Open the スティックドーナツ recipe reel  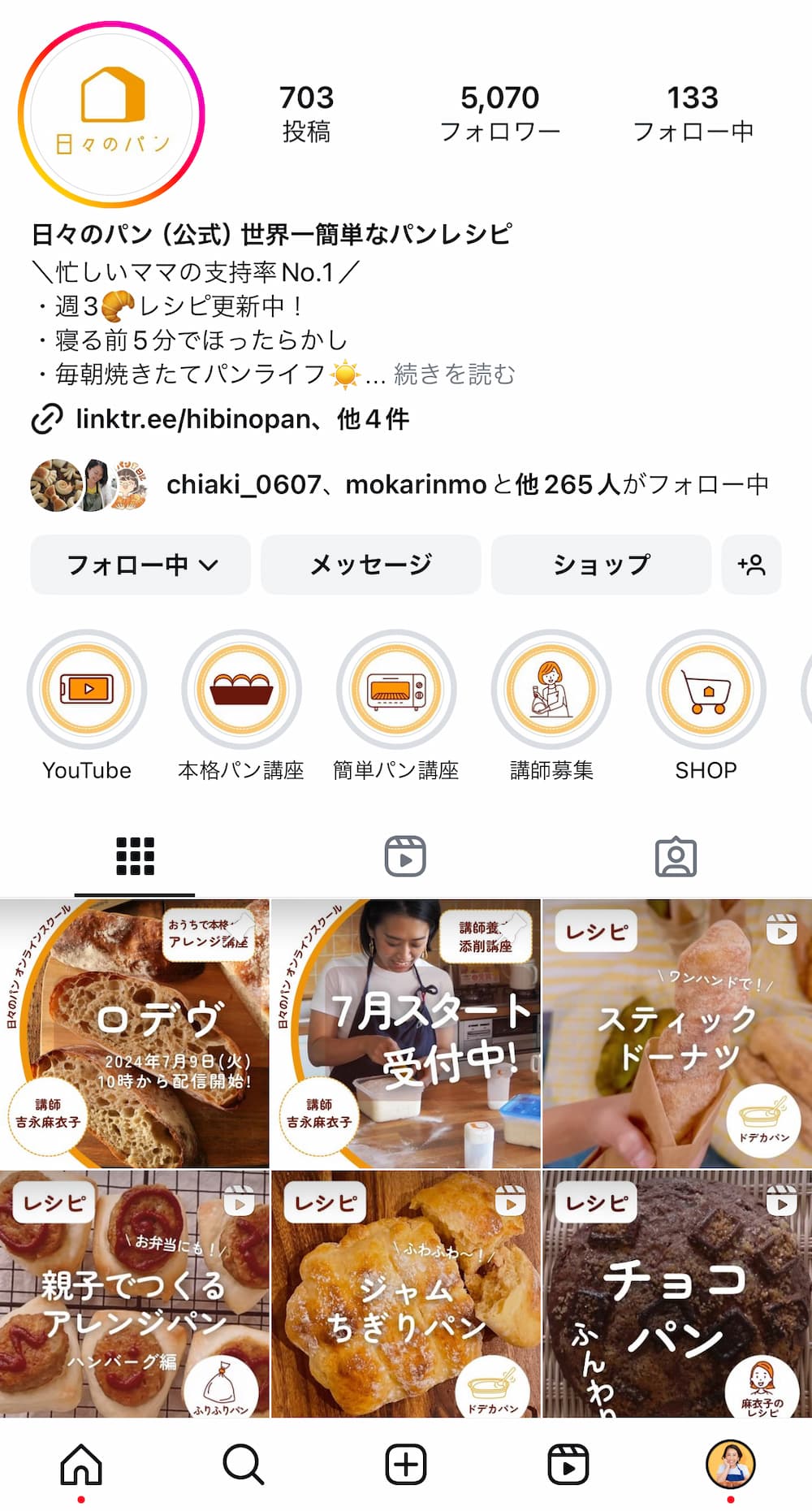(676, 1033)
